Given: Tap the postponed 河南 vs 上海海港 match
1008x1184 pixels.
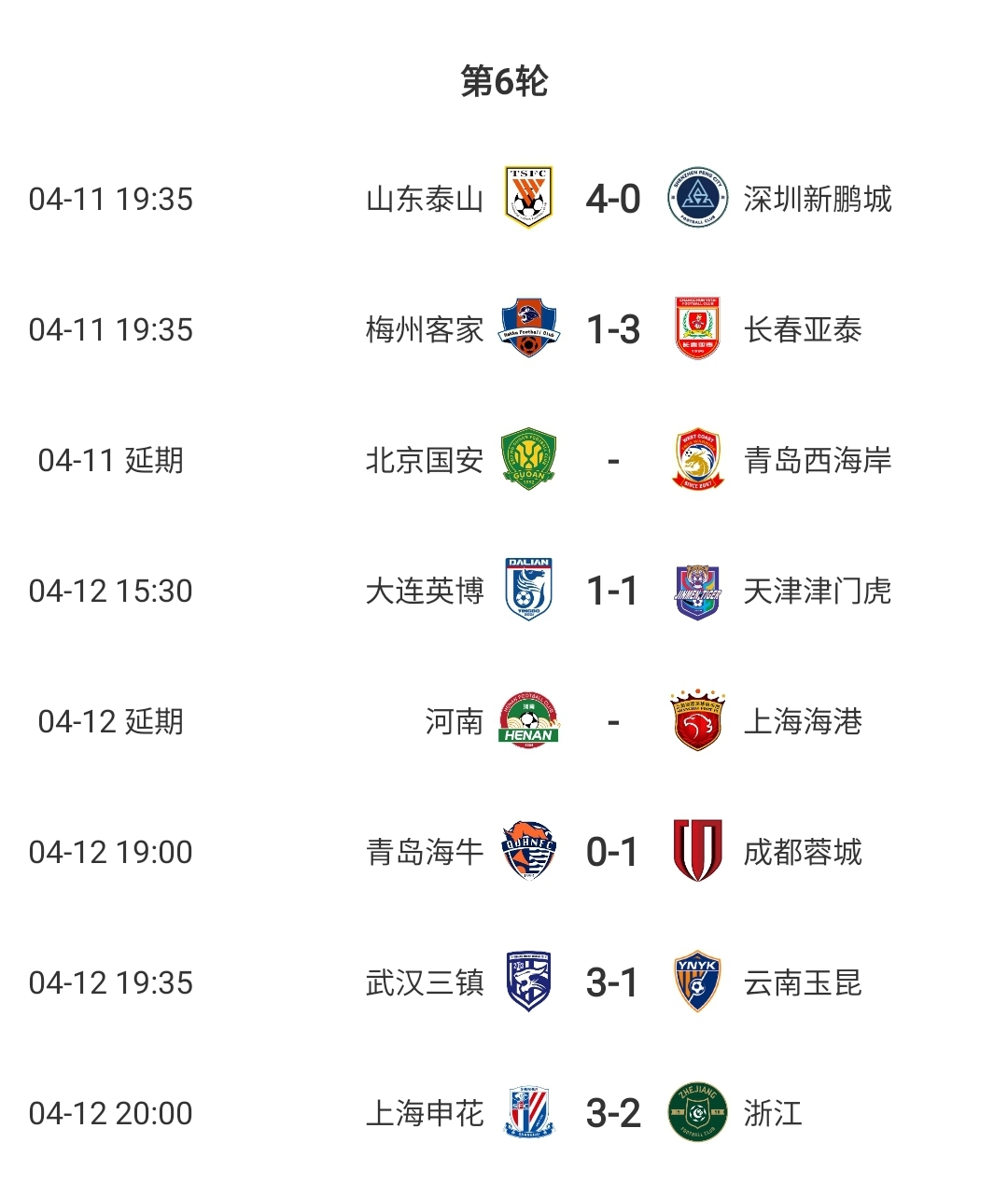Looking at the screenshot, I should coord(612,721).
